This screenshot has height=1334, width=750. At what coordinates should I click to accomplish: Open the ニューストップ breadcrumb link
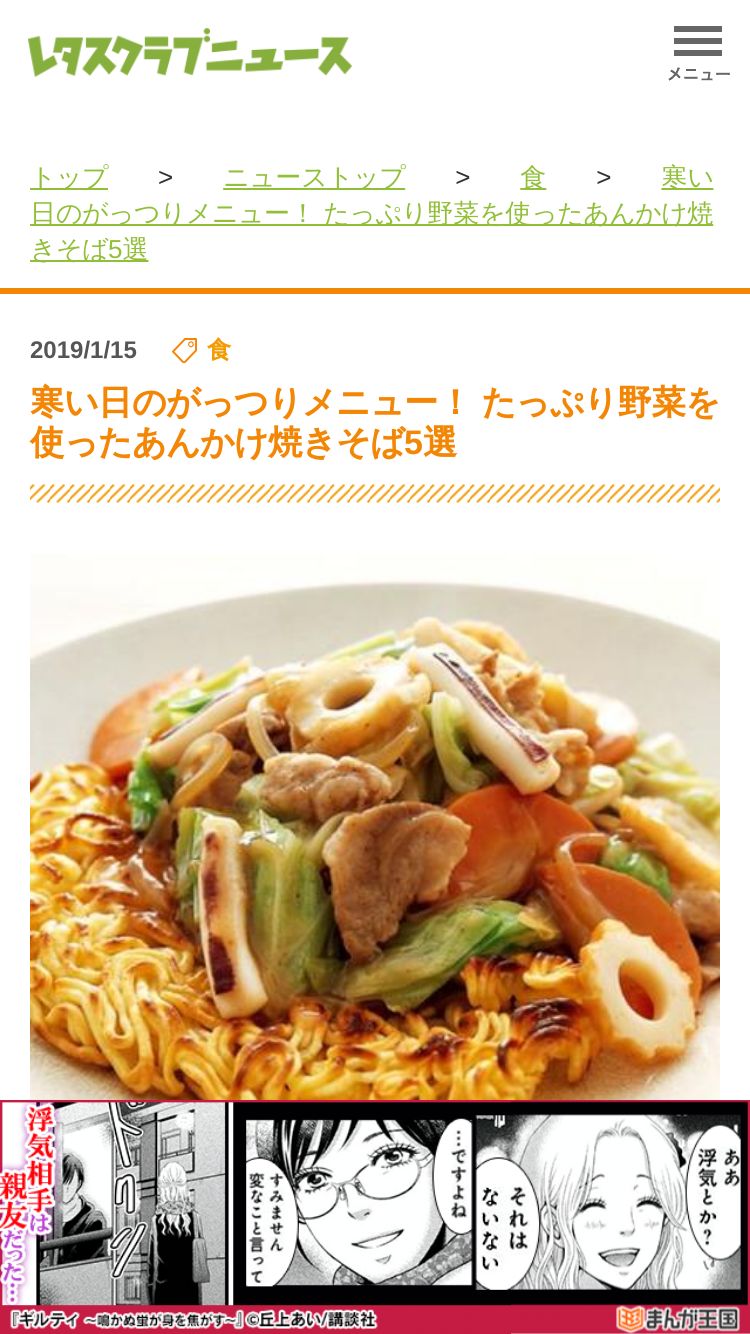pyautogui.click(x=314, y=178)
